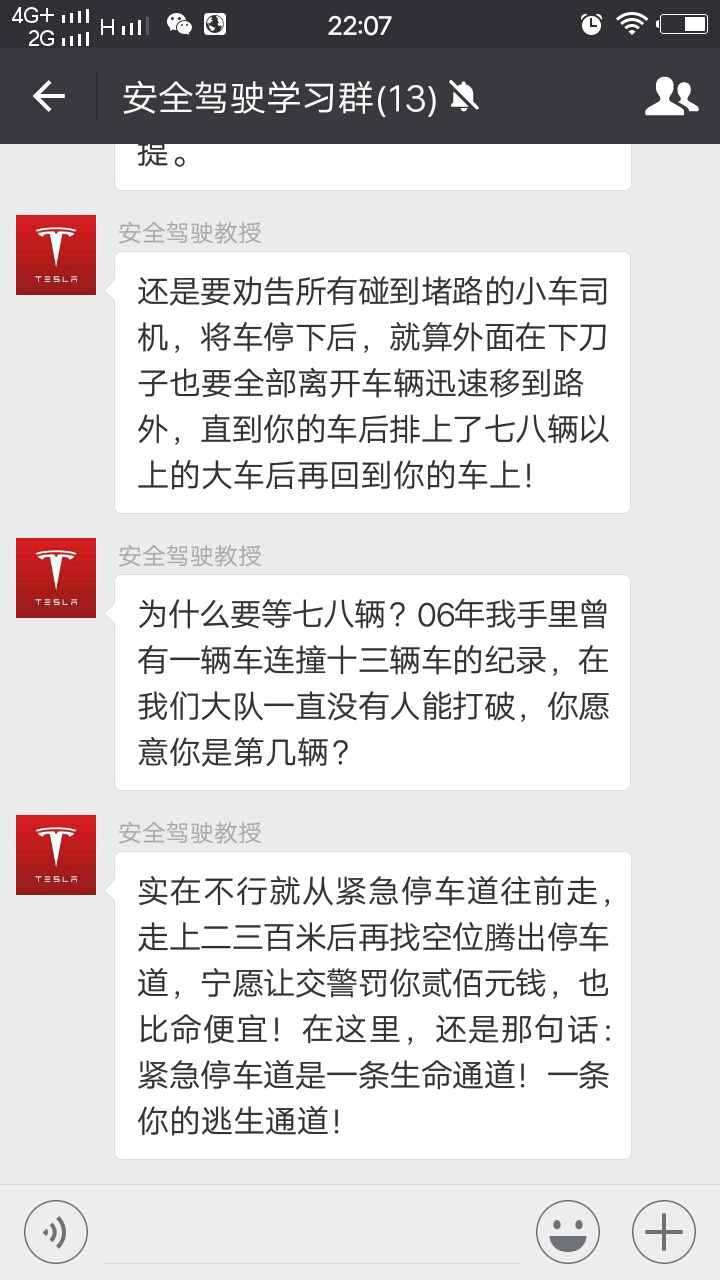720x1280 pixels.
Task: Tap the plus icon for more options
Action: click(x=663, y=1231)
